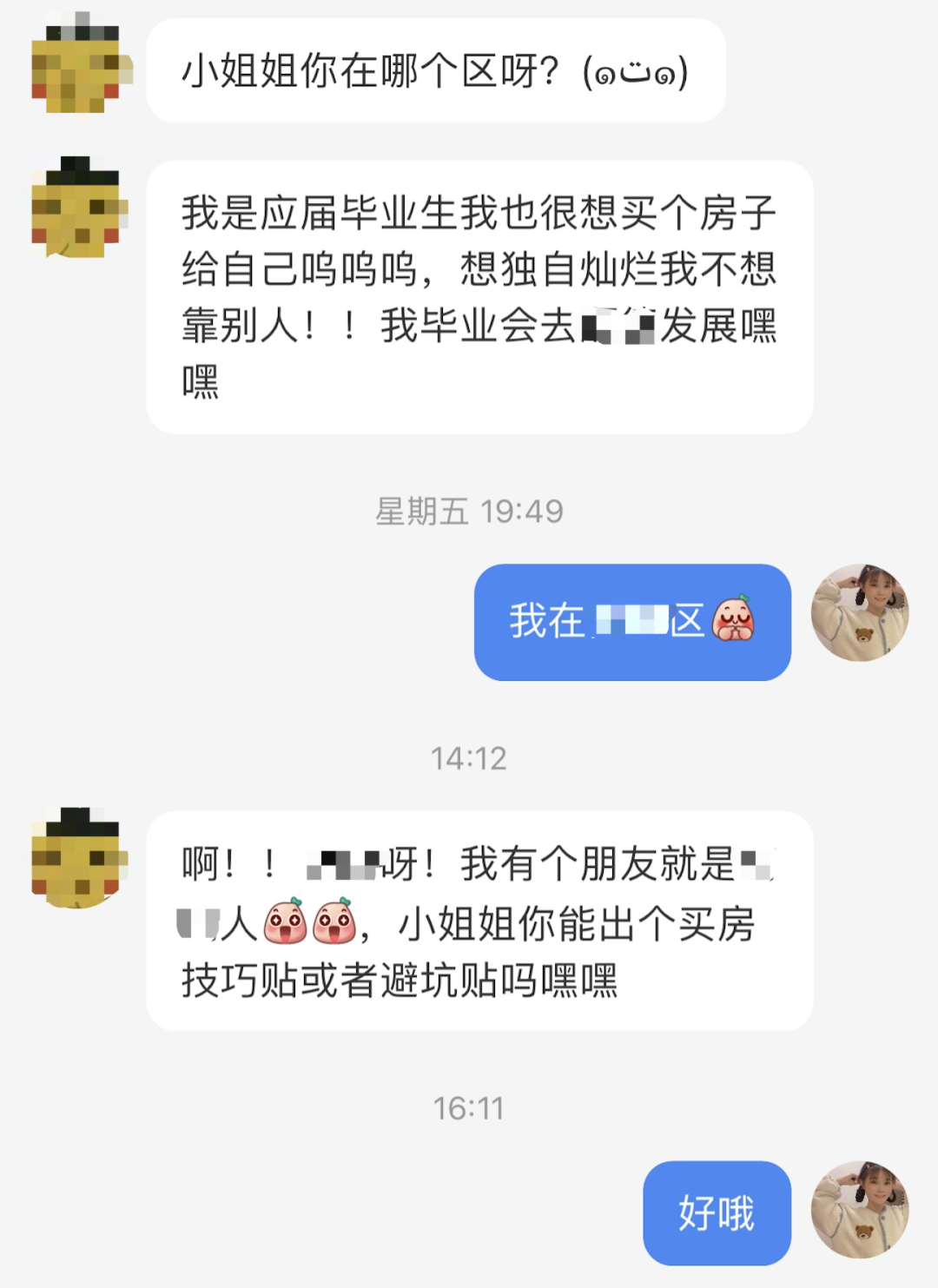Tap the avatar beside the 买房技巧贴 message
The height and width of the screenshot is (1288, 938).
click(x=80, y=858)
